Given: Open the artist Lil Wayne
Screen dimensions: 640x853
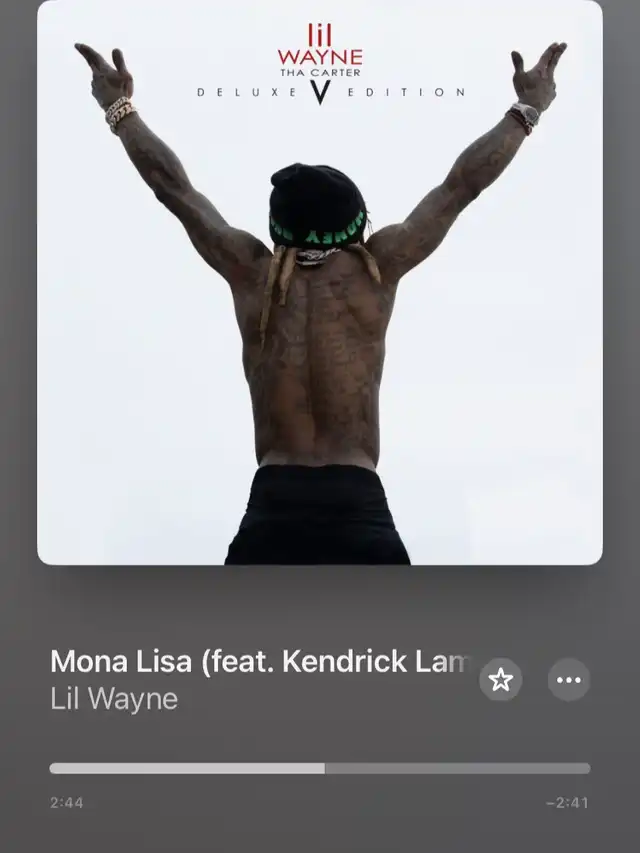Looking at the screenshot, I should (114, 699).
